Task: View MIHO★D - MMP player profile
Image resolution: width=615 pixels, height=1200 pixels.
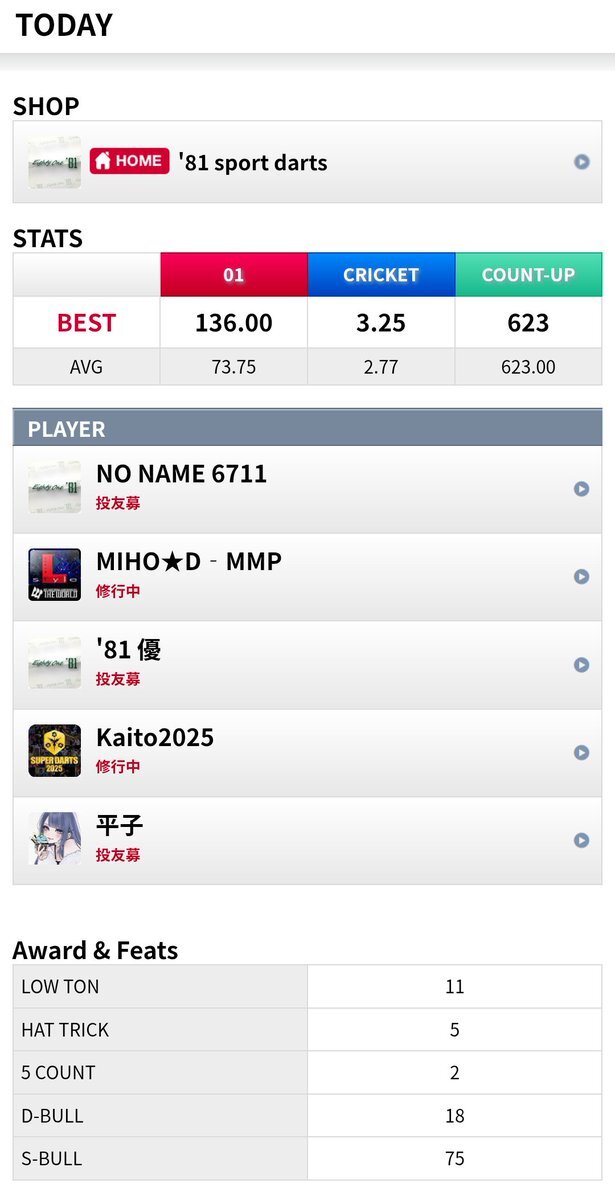Action: (307, 576)
